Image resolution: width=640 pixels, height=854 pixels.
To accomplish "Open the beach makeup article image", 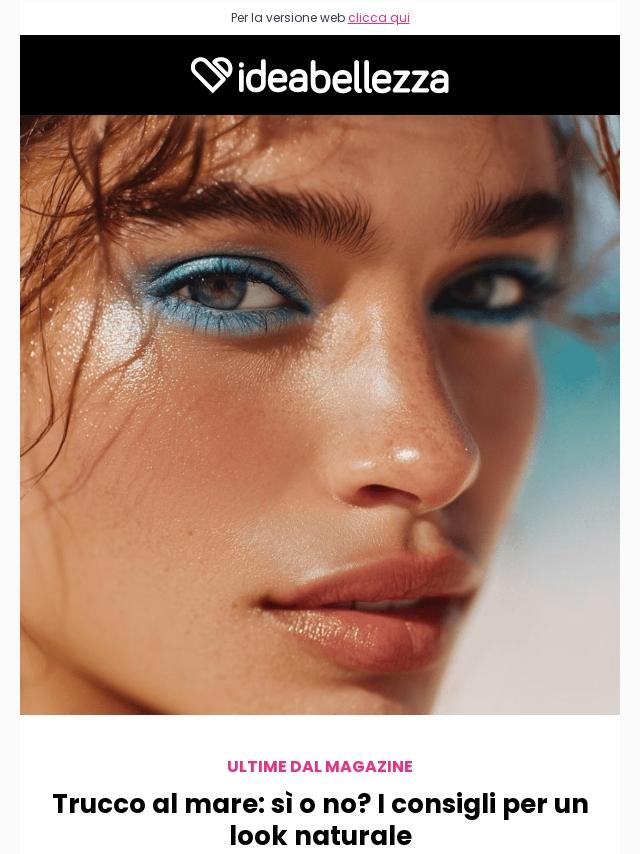I will pyautogui.click(x=320, y=414).
